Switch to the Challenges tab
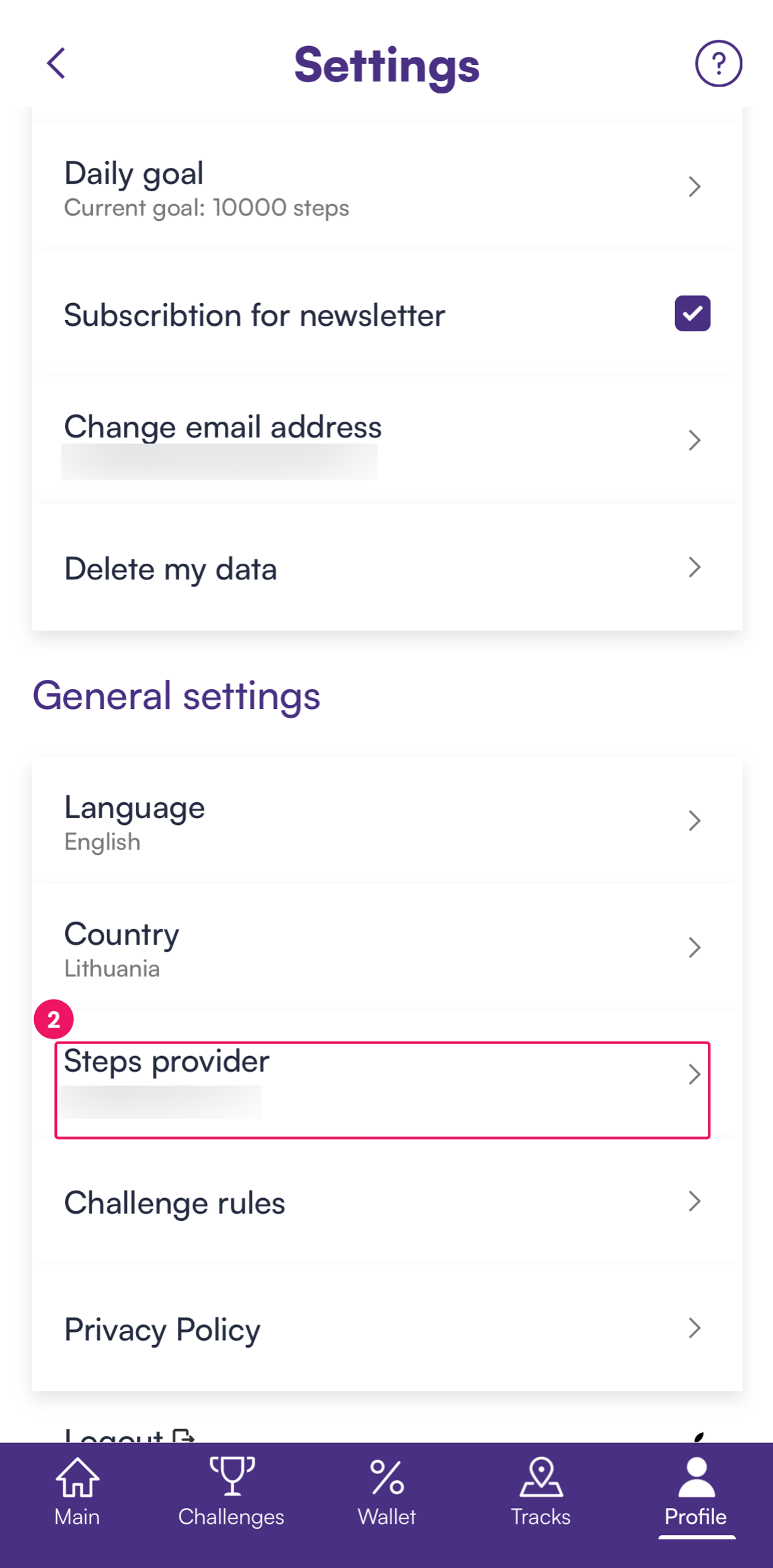The image size is (773, 1568). 231,1491
